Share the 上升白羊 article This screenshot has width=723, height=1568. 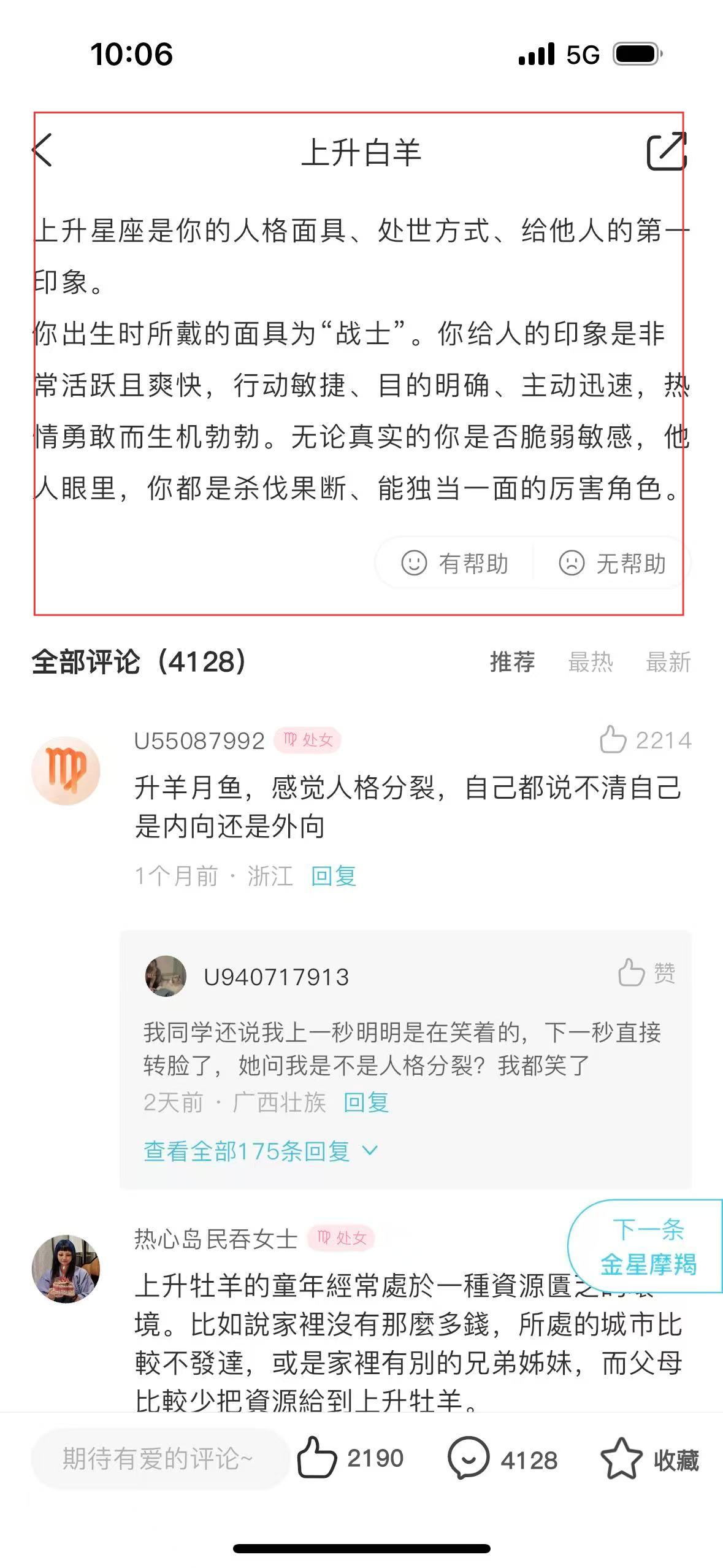pyautogui.click(x=667, y=151)
